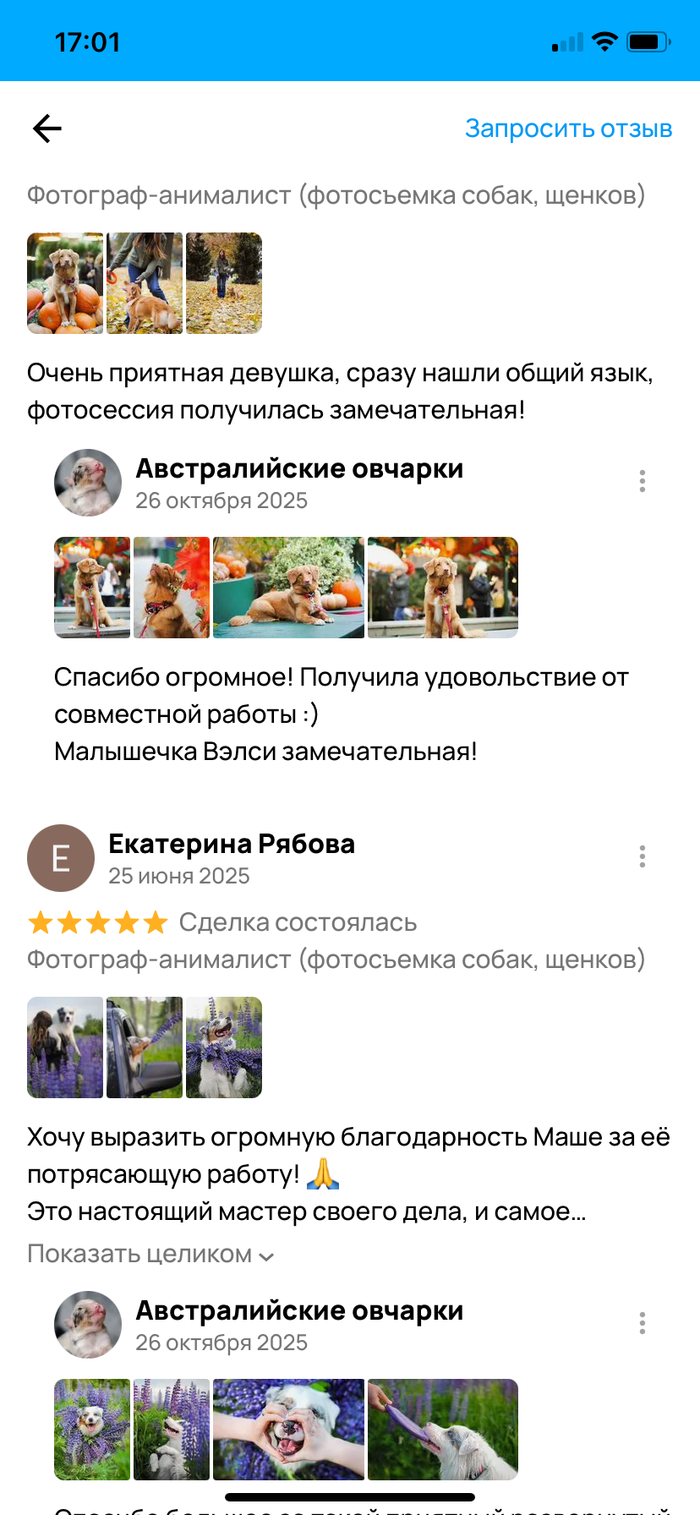Open options for the reply under Екатерина's review
This screenshot has height=1515, width=700.
point(642,1324)
